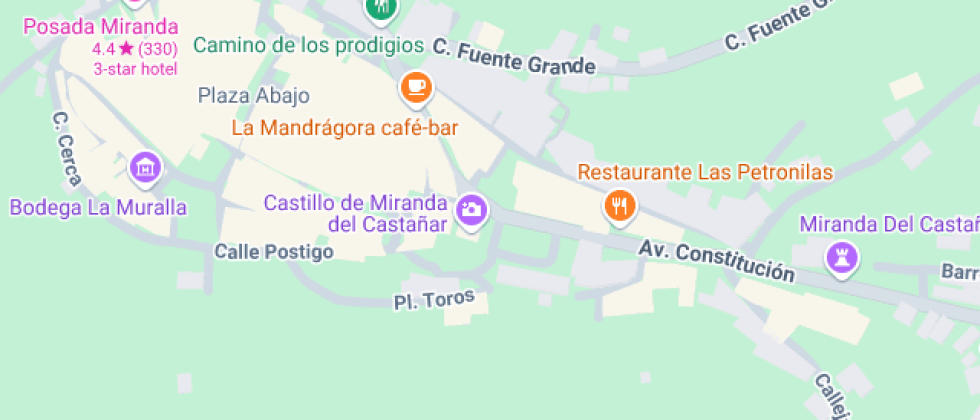Open Bodega La Muralla place marker

point(146,168)
